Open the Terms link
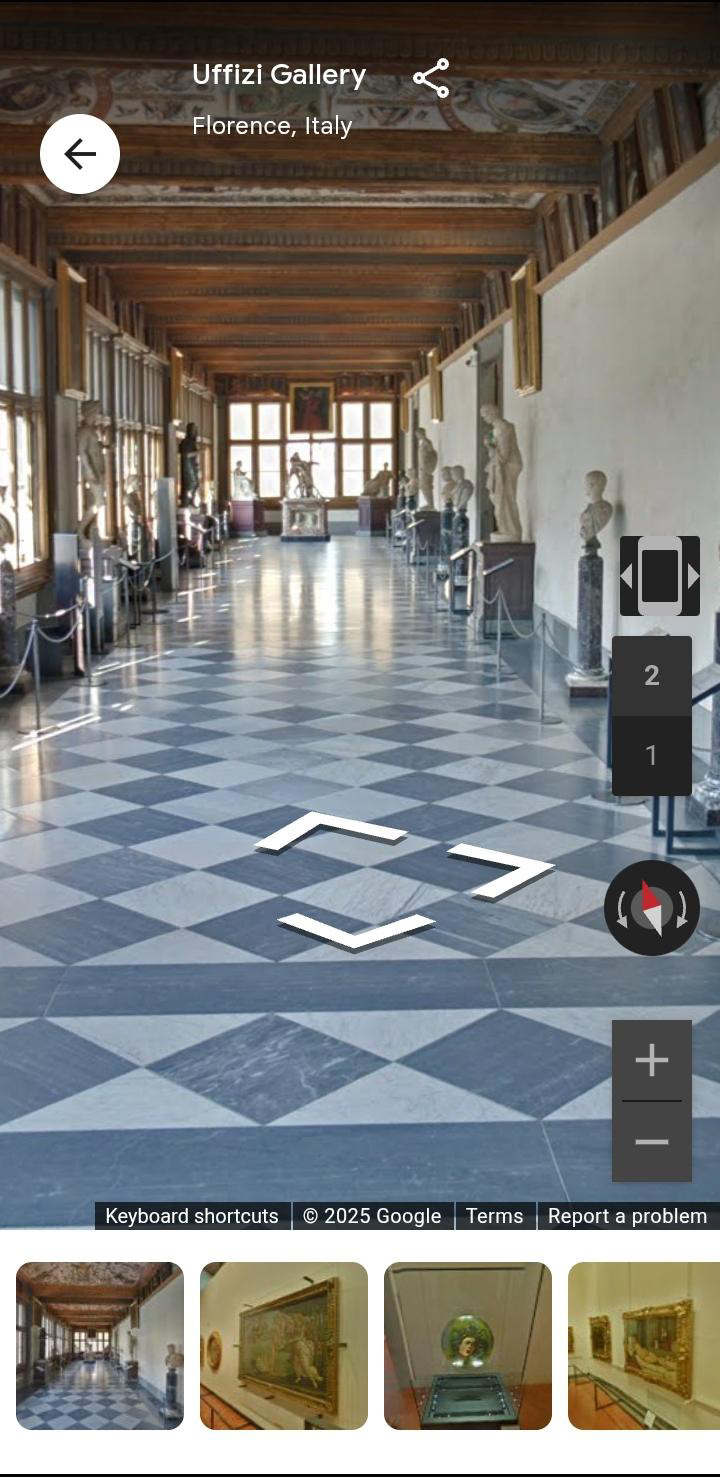 click(x=494, y=1216)
